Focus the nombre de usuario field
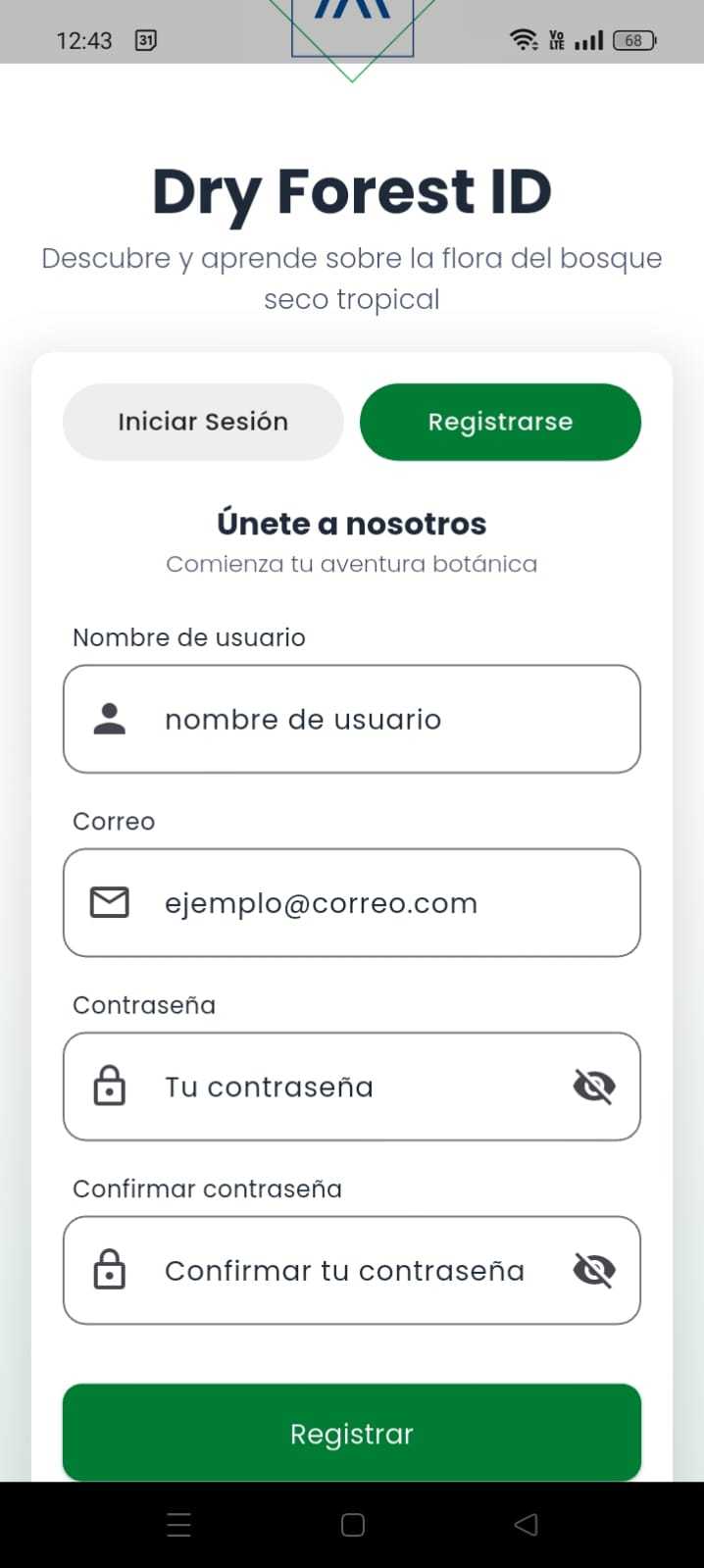Image resolution: width=704 pixels, height=1568 pixels. click(x=373, y=719)
